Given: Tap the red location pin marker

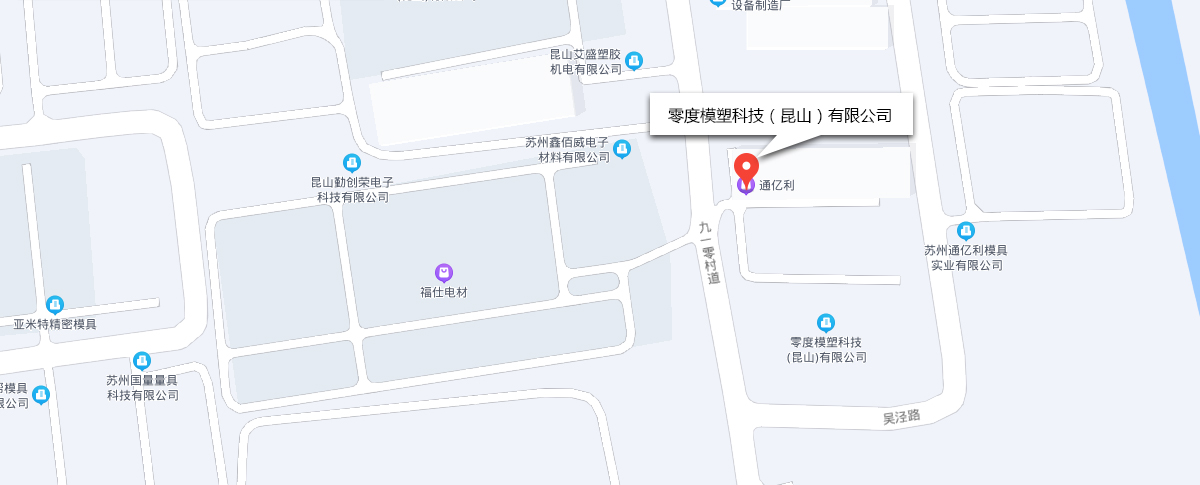Looking at the screenshot, I should point(746,167).
